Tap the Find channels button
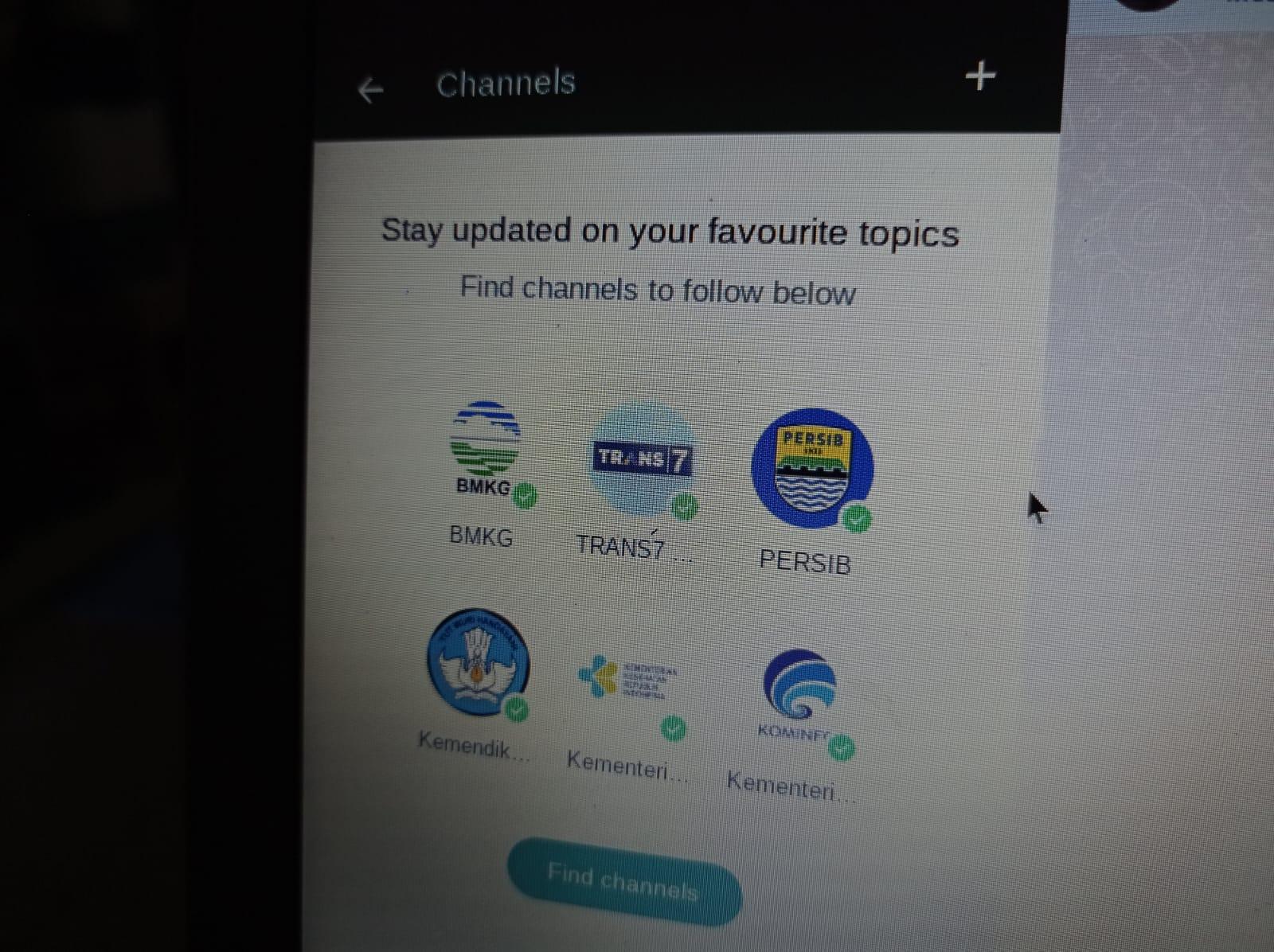Viewport: 1274px width, 952px height. (x=624, y=881)
